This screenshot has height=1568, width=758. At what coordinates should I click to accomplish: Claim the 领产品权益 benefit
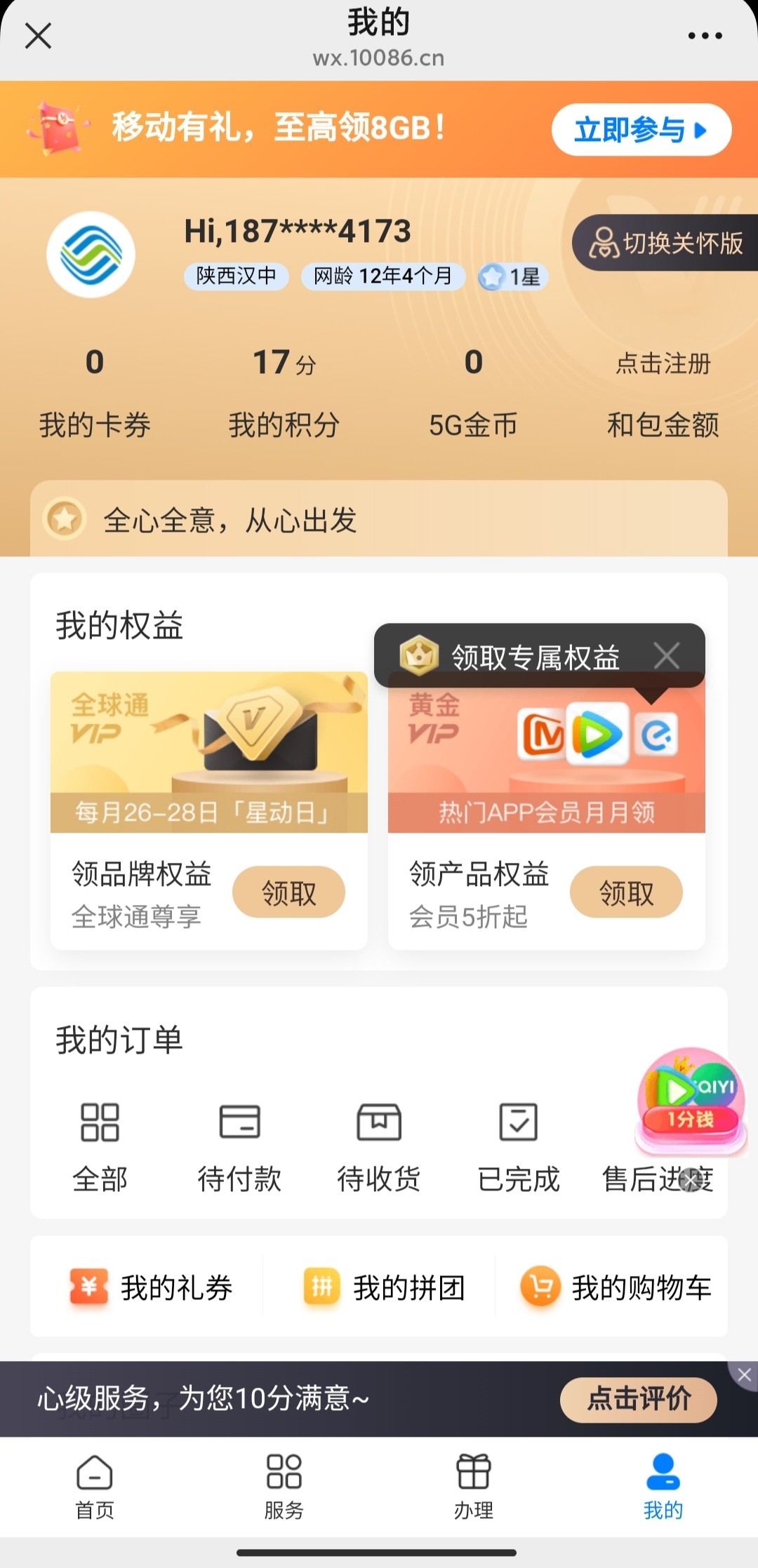click(626, 892)
